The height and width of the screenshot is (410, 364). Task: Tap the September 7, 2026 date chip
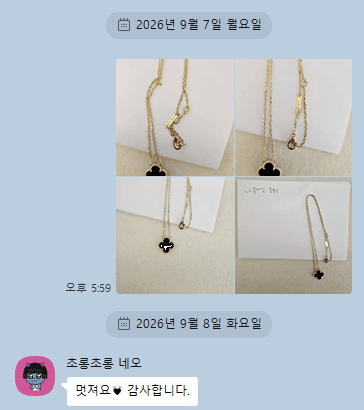pyautogui.click(x=189, y=25)
